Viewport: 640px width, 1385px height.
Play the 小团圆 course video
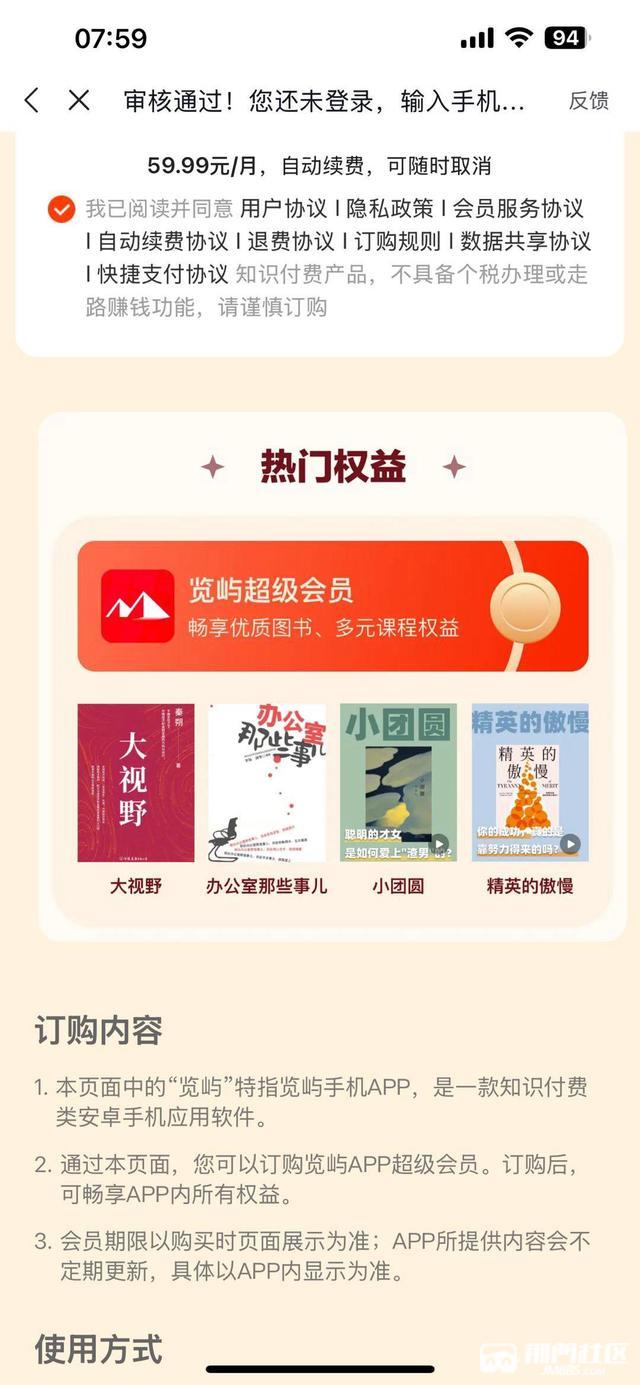coord(438,843)
